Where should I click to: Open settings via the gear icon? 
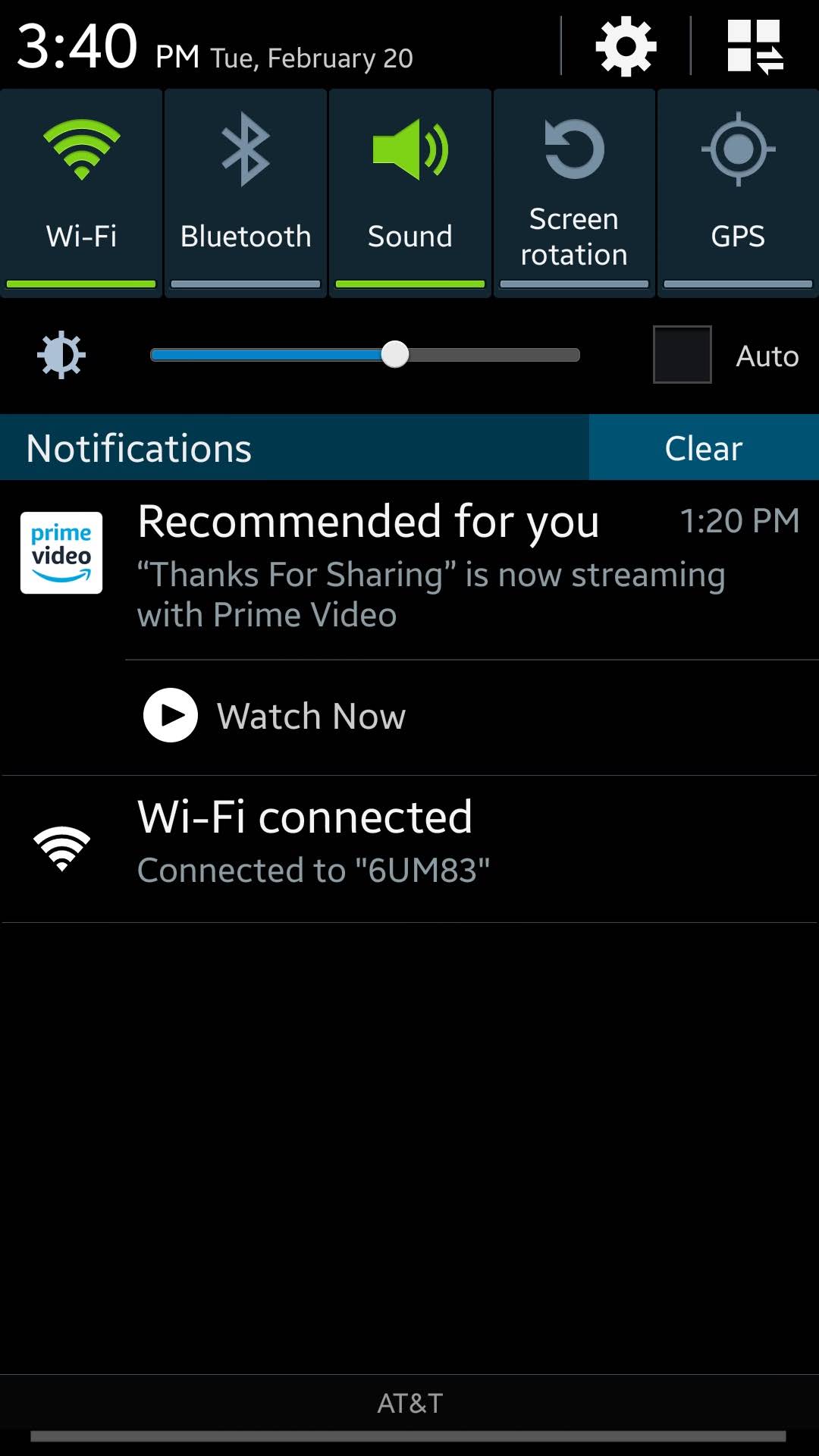tap(626, 47)
